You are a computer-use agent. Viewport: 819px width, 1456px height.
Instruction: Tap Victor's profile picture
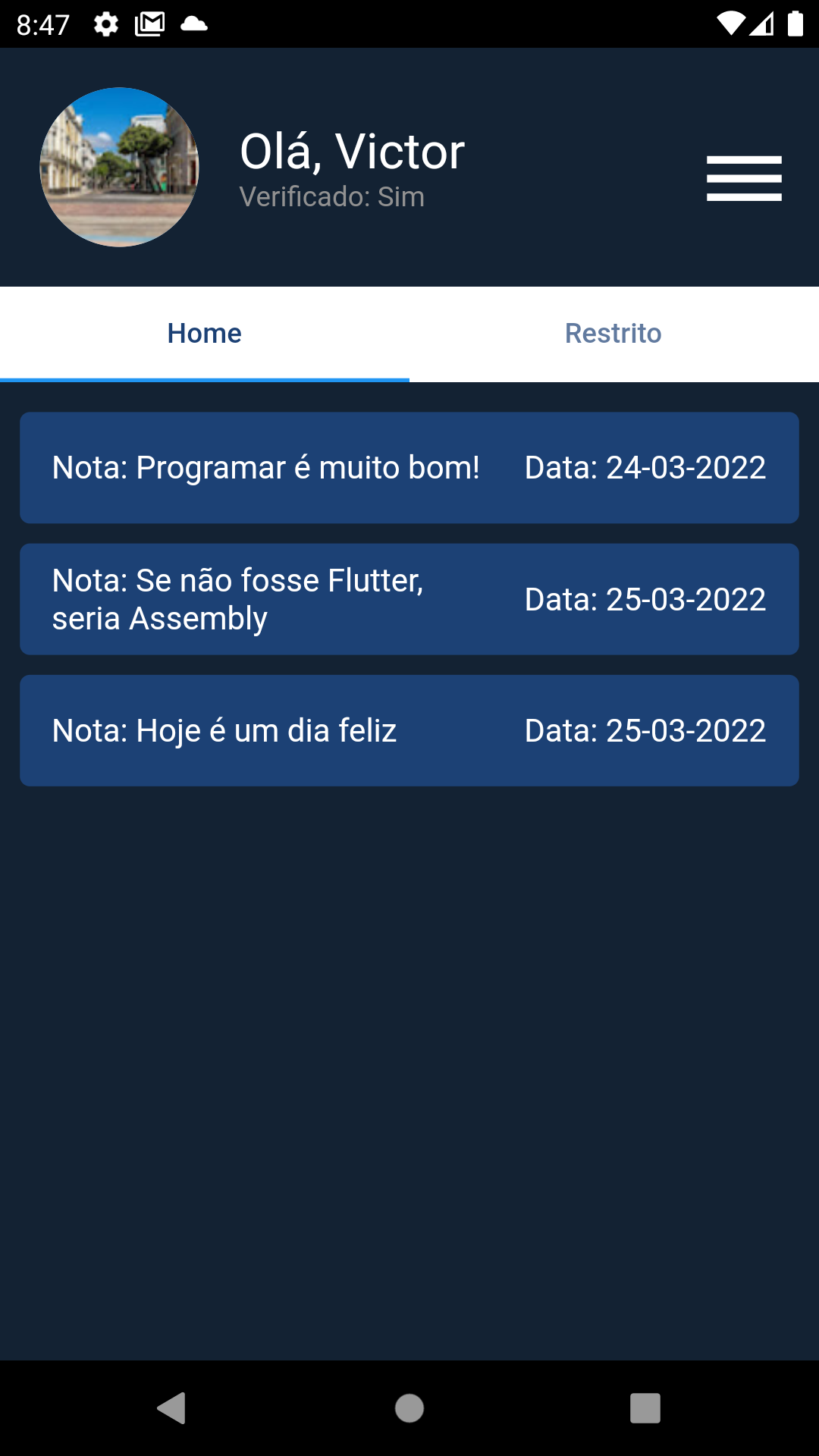[119, 167]
